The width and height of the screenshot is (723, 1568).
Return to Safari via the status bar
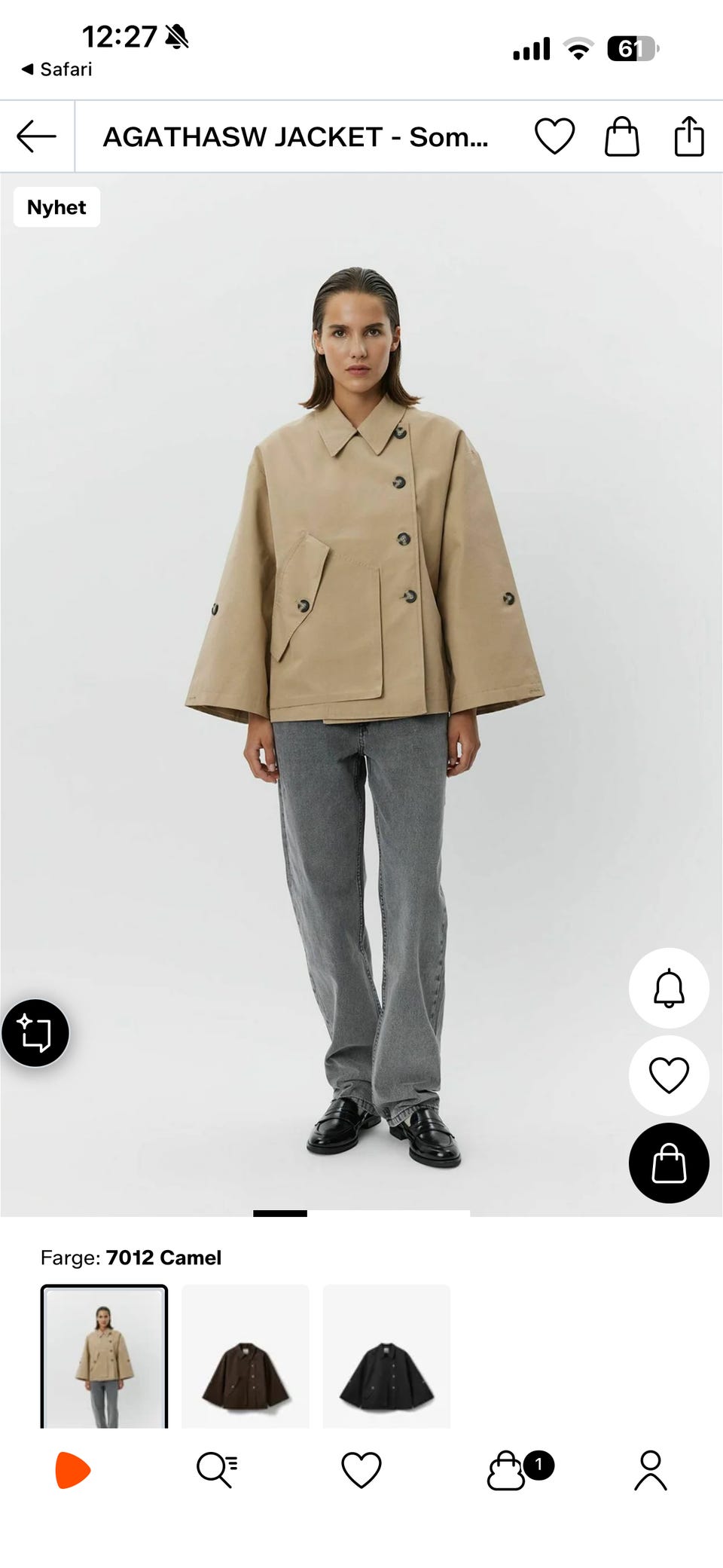[56, 69]
